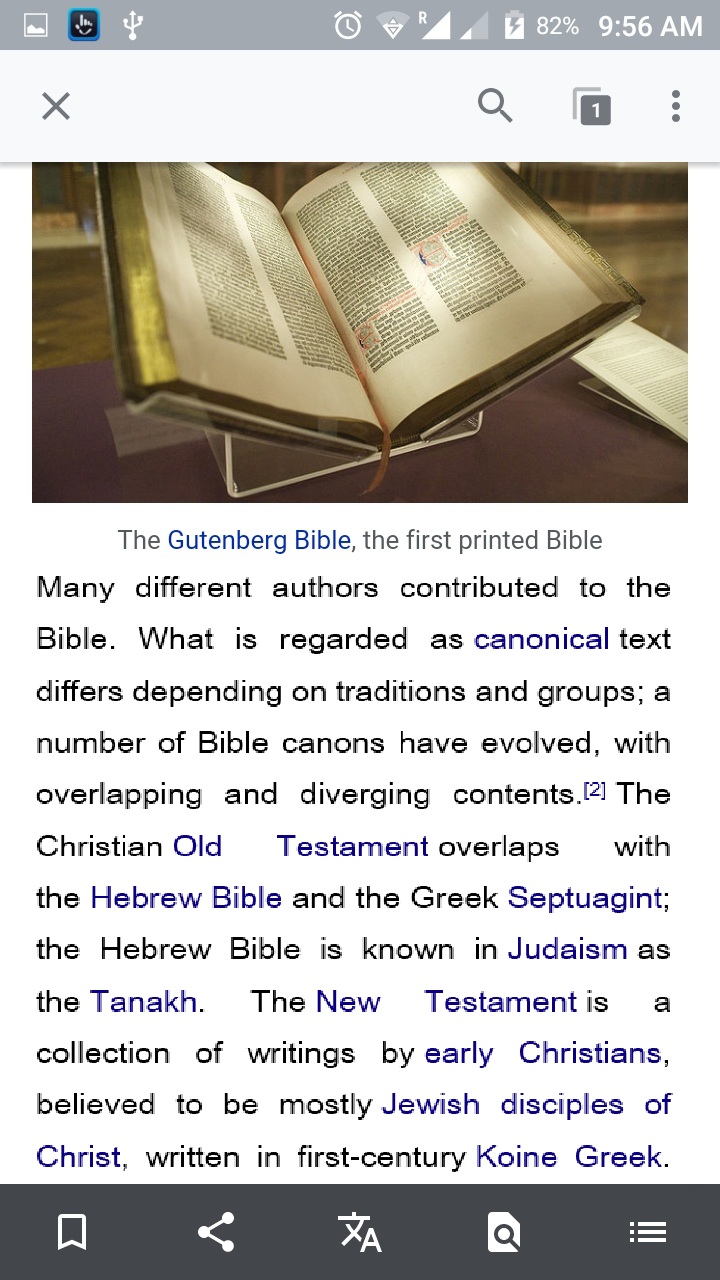Bookmark this article
The image size is (720, 1280).
tap(72, 1232)
